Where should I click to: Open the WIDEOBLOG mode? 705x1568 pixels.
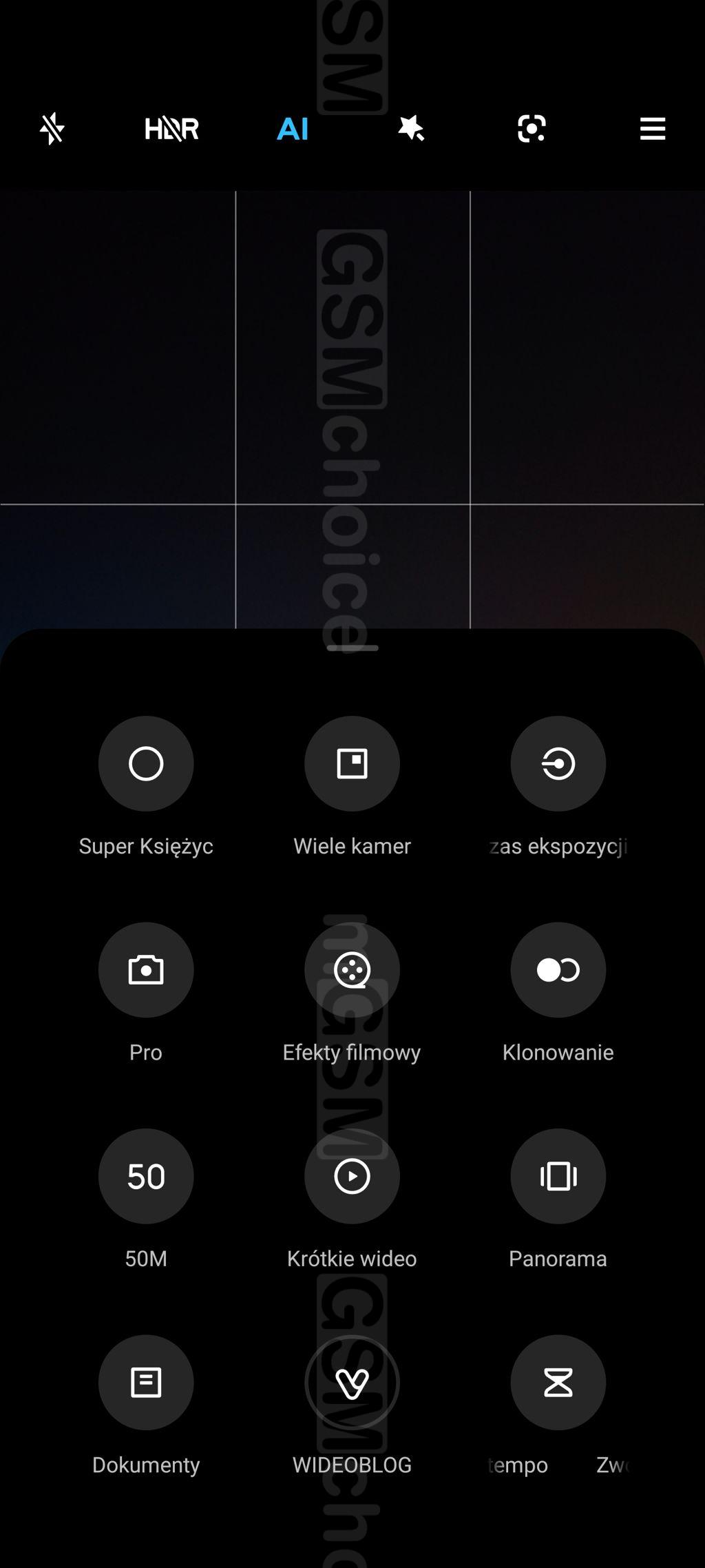(352, 1383)
